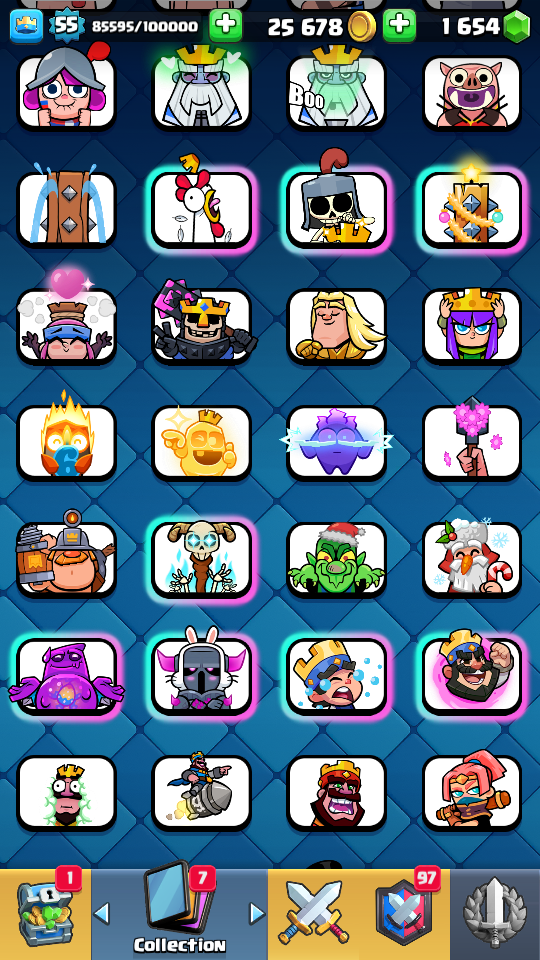Open the King level crown icon
Screen dimensions: 540x960
(x=26, y=26)
